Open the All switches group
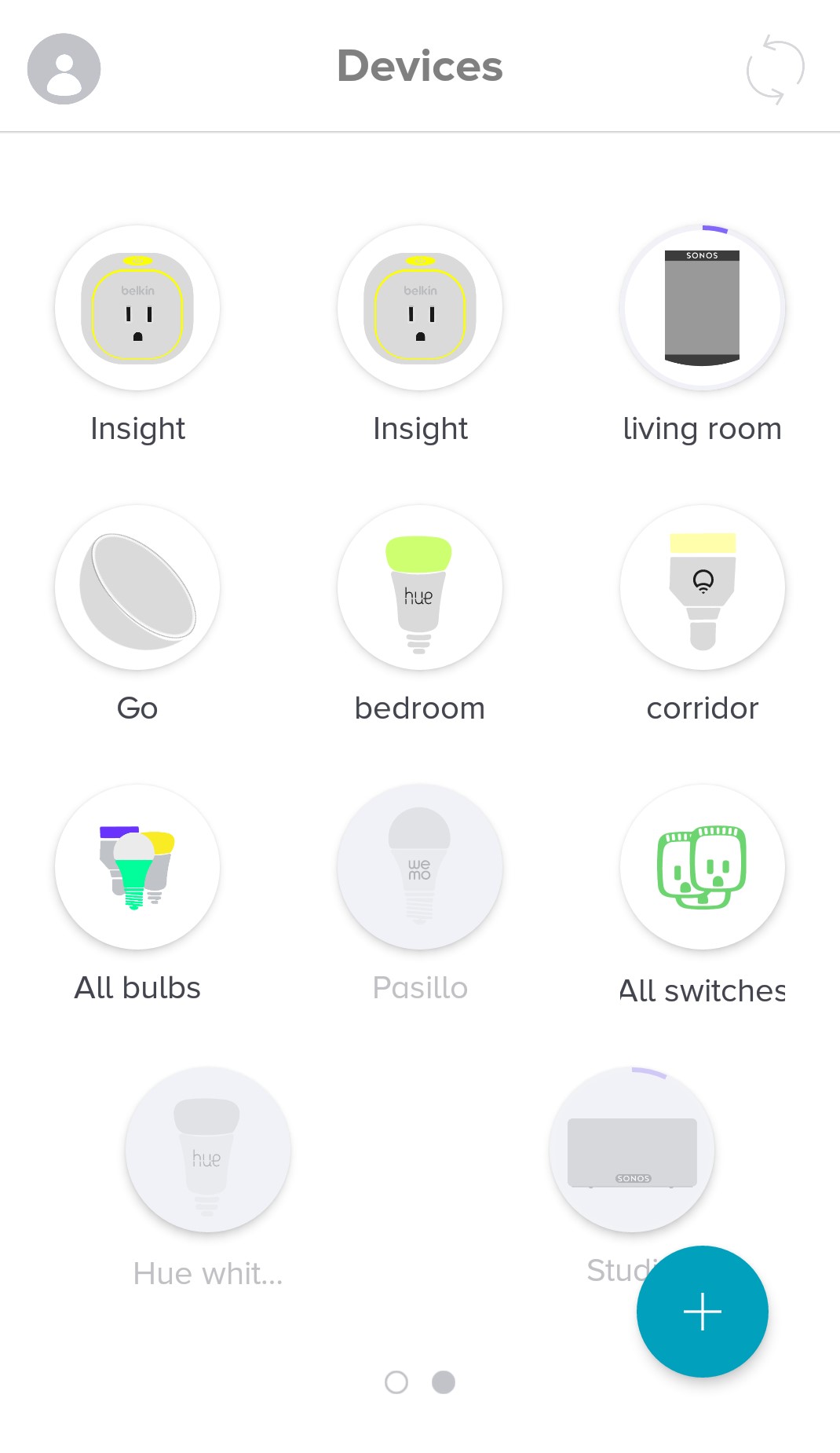 pyautogui.click(x=703, y=867)
